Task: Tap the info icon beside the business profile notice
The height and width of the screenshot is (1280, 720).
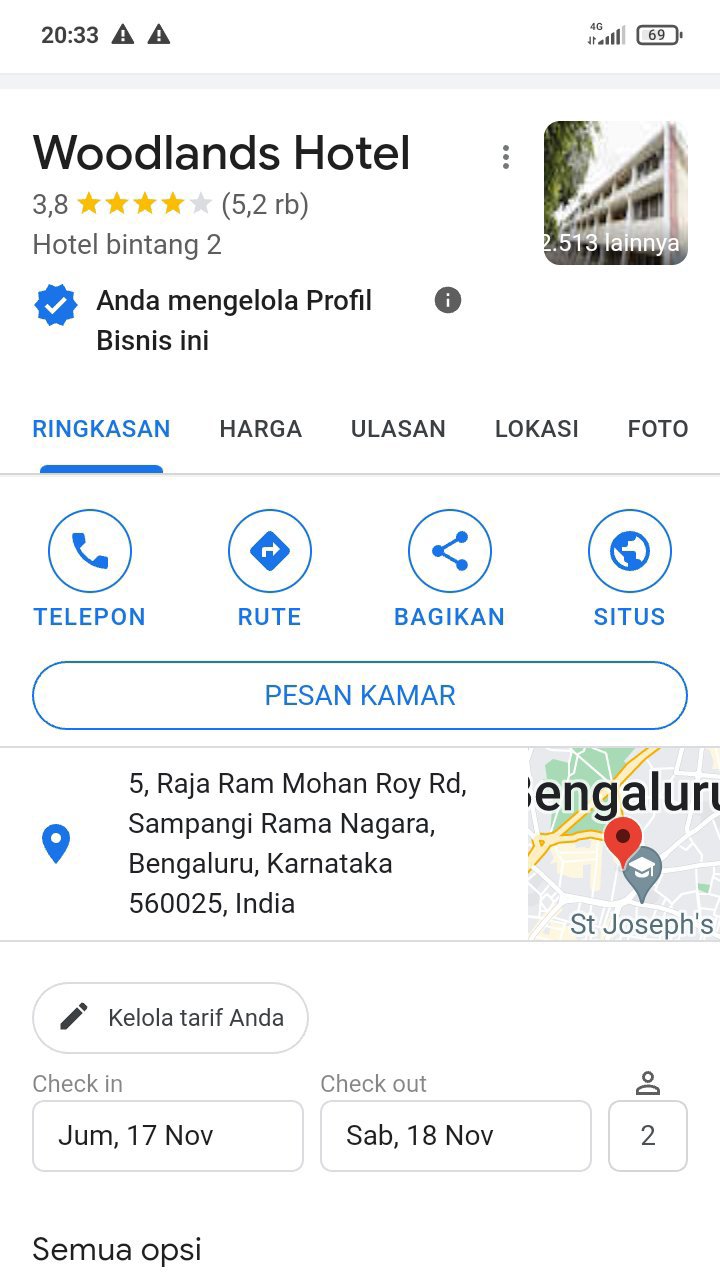Action: (x=448, y=300)
